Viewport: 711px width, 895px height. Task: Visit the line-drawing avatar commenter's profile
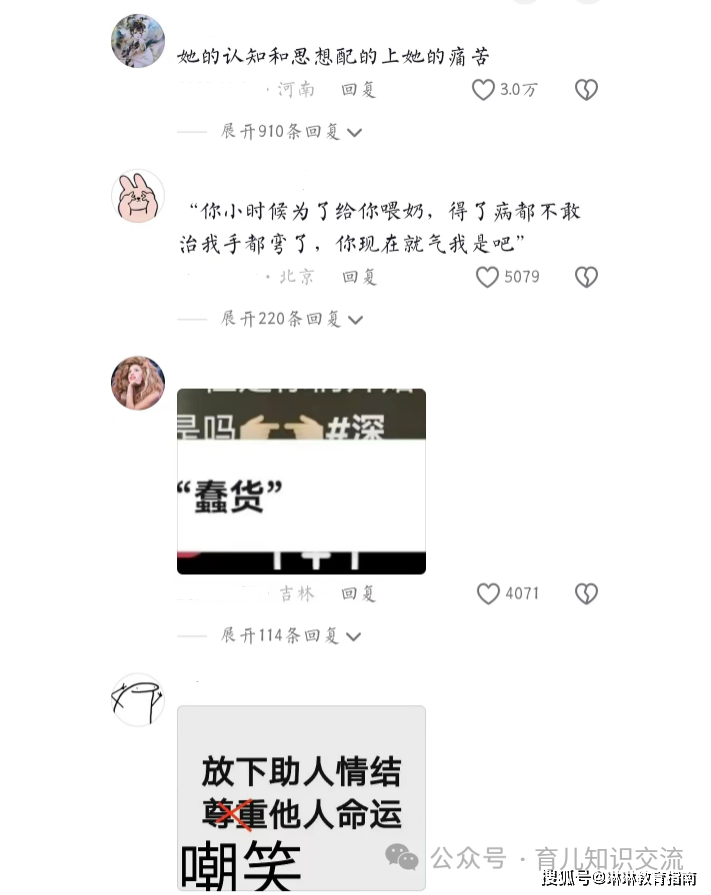coord(138,700)
